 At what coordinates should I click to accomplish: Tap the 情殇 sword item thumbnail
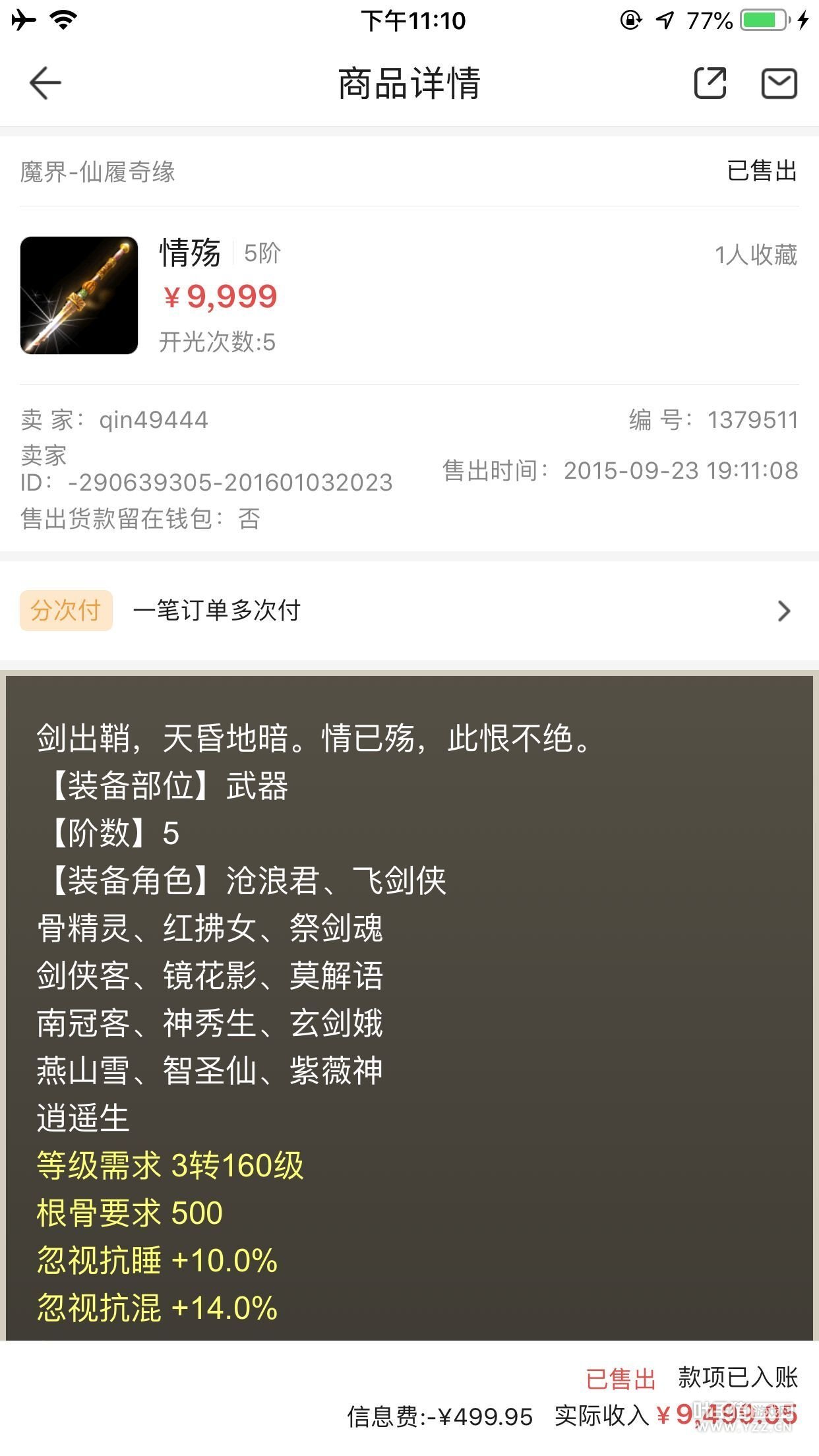pyautogui.click(x=79, y=295)
